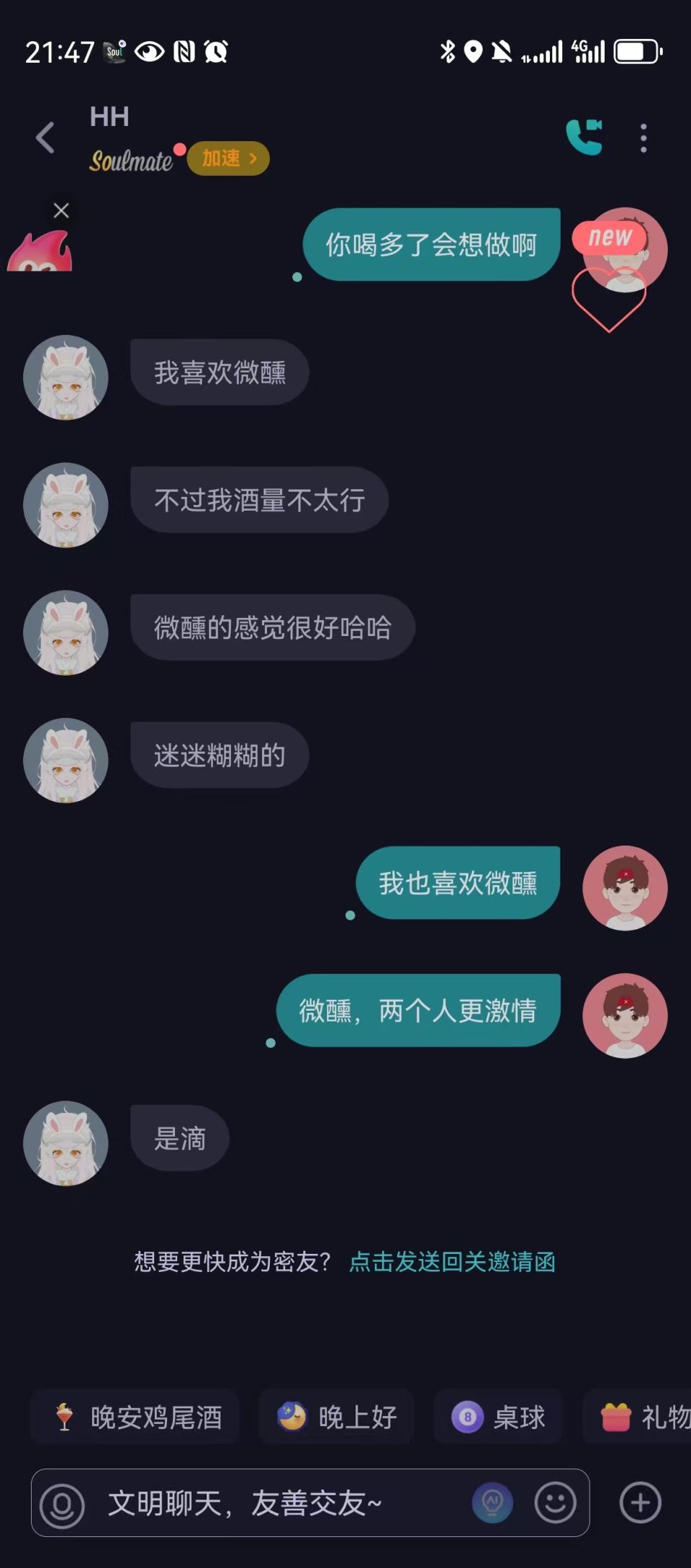Open the plus attachment menu
Screen dimensions: 691x1568
click(640, 1503)
